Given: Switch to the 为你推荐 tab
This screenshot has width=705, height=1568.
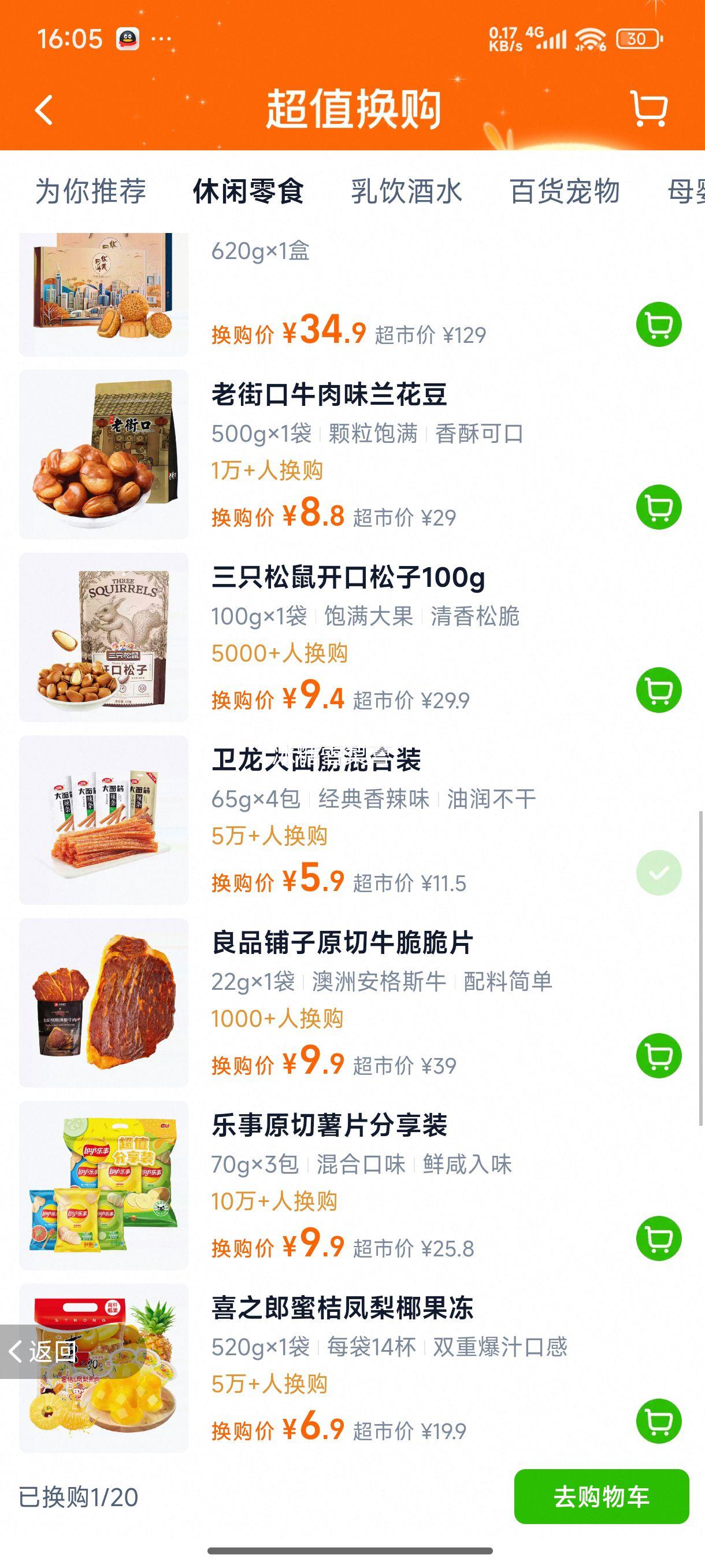Looking at the screenshot, I should (91, 191).
